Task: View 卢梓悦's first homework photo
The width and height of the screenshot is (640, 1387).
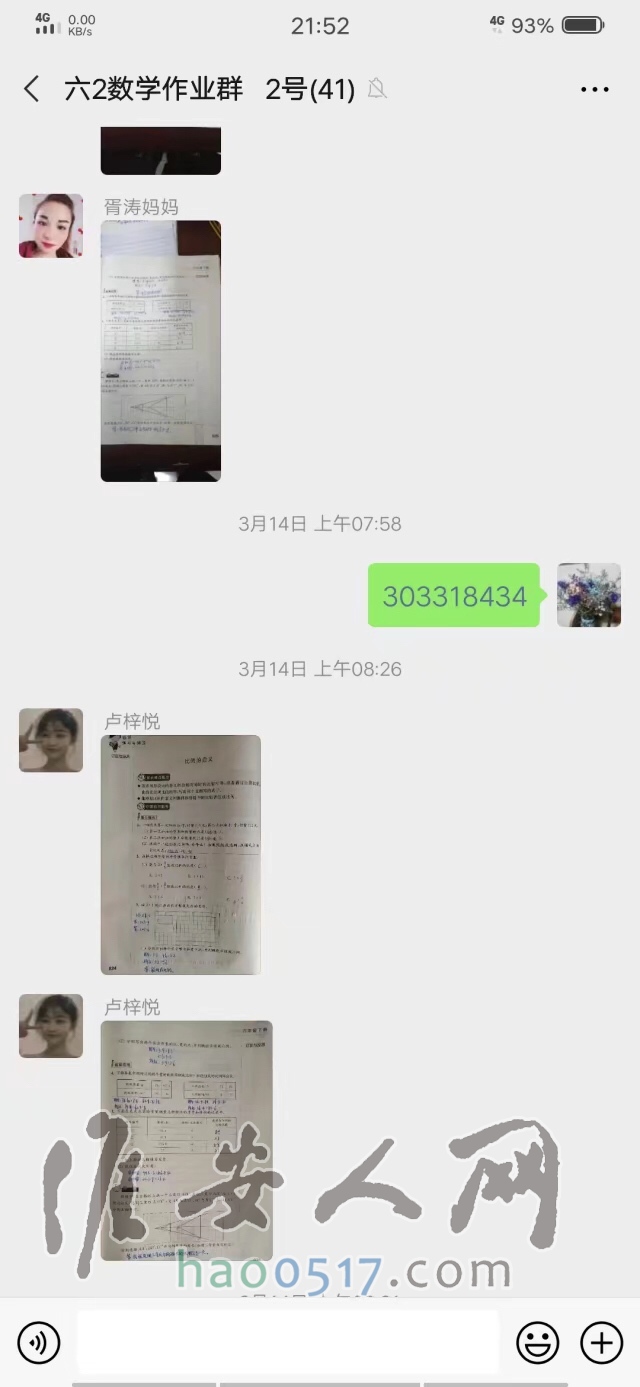Action: pos(180,855)
